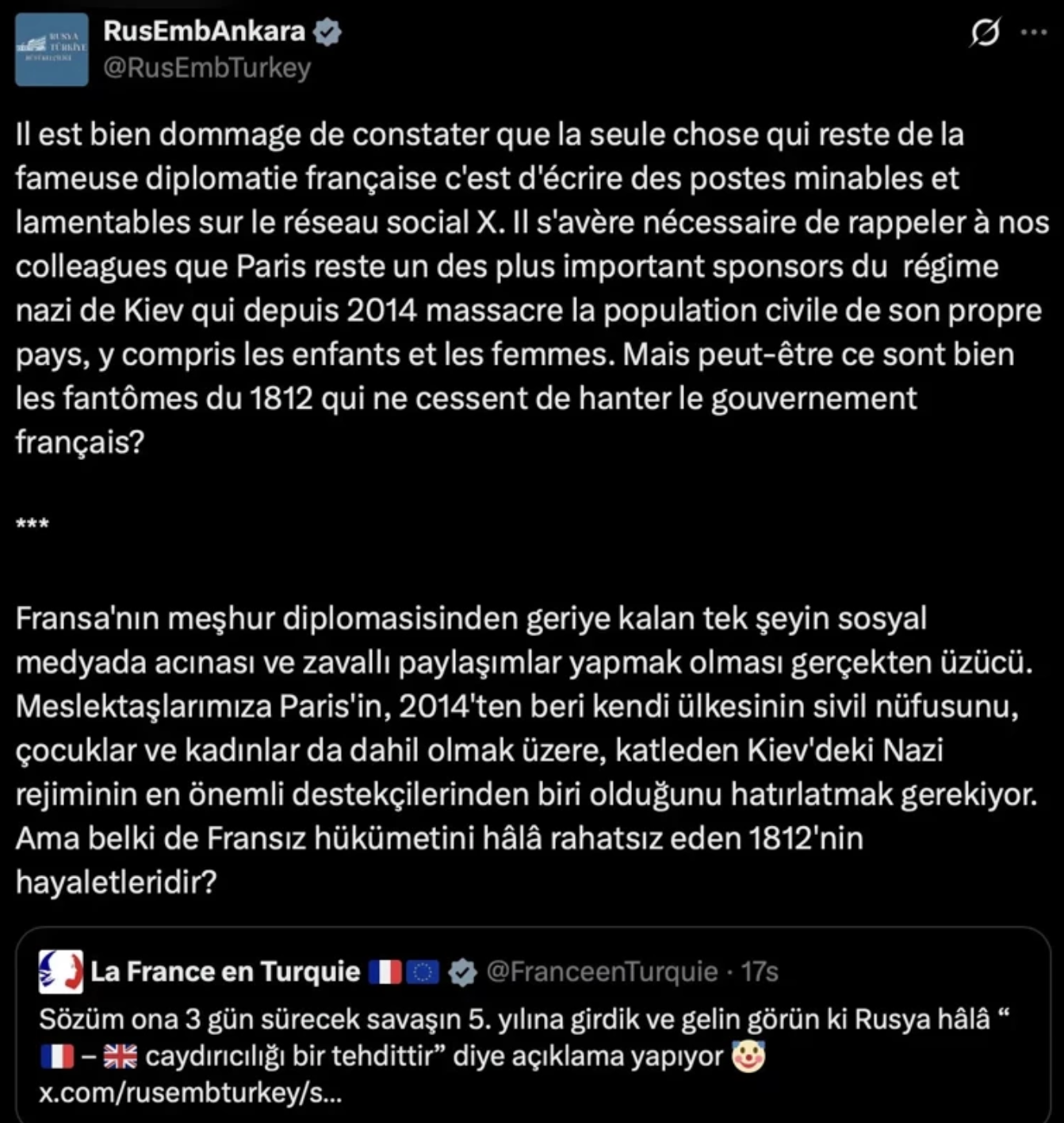Follow the x.com/rusembturkey link in quoted post
The height and width of the screenshot is (1123, 1064).
(190, 1093)
